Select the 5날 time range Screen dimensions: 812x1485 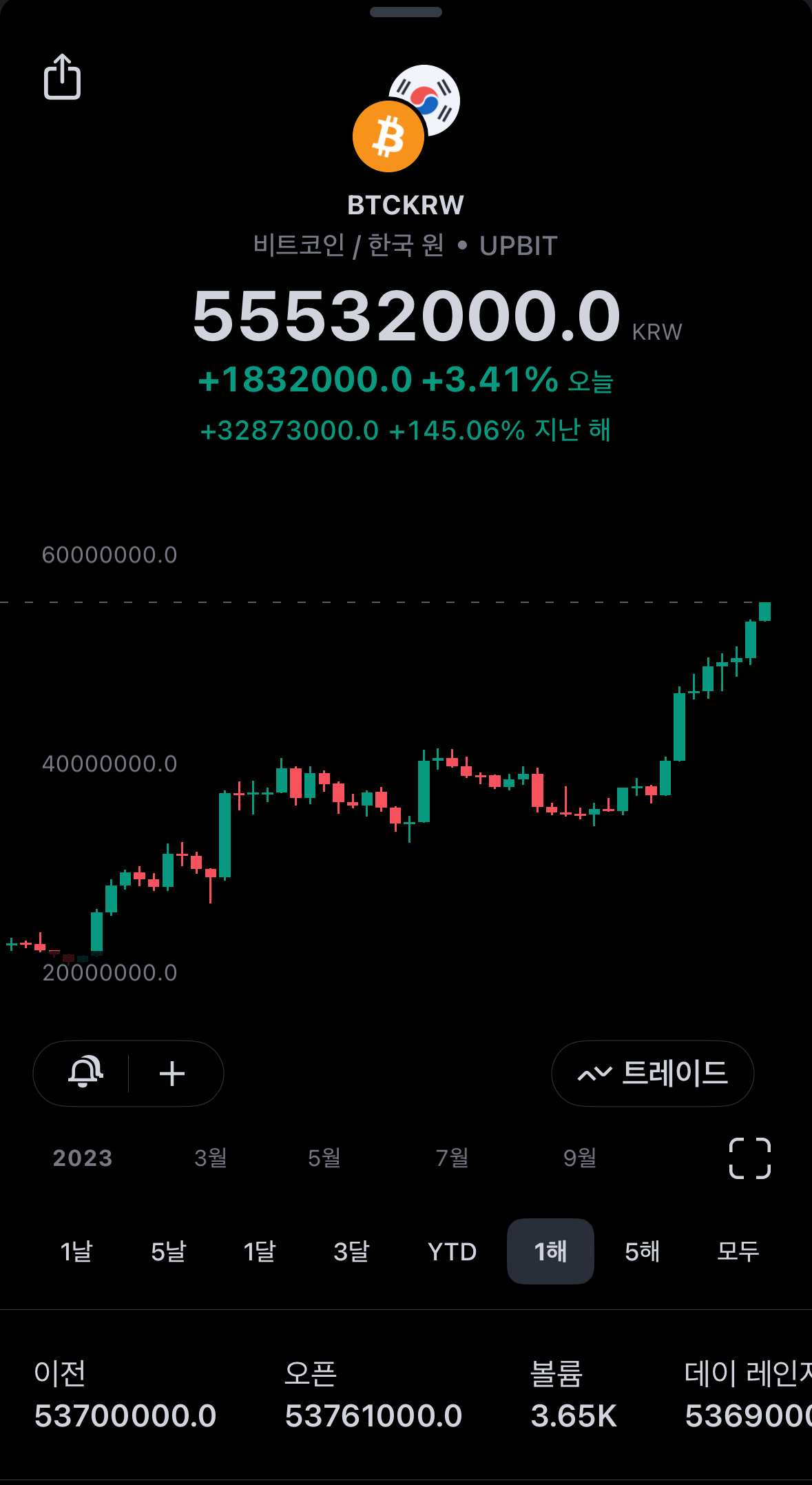point(168,1251)
